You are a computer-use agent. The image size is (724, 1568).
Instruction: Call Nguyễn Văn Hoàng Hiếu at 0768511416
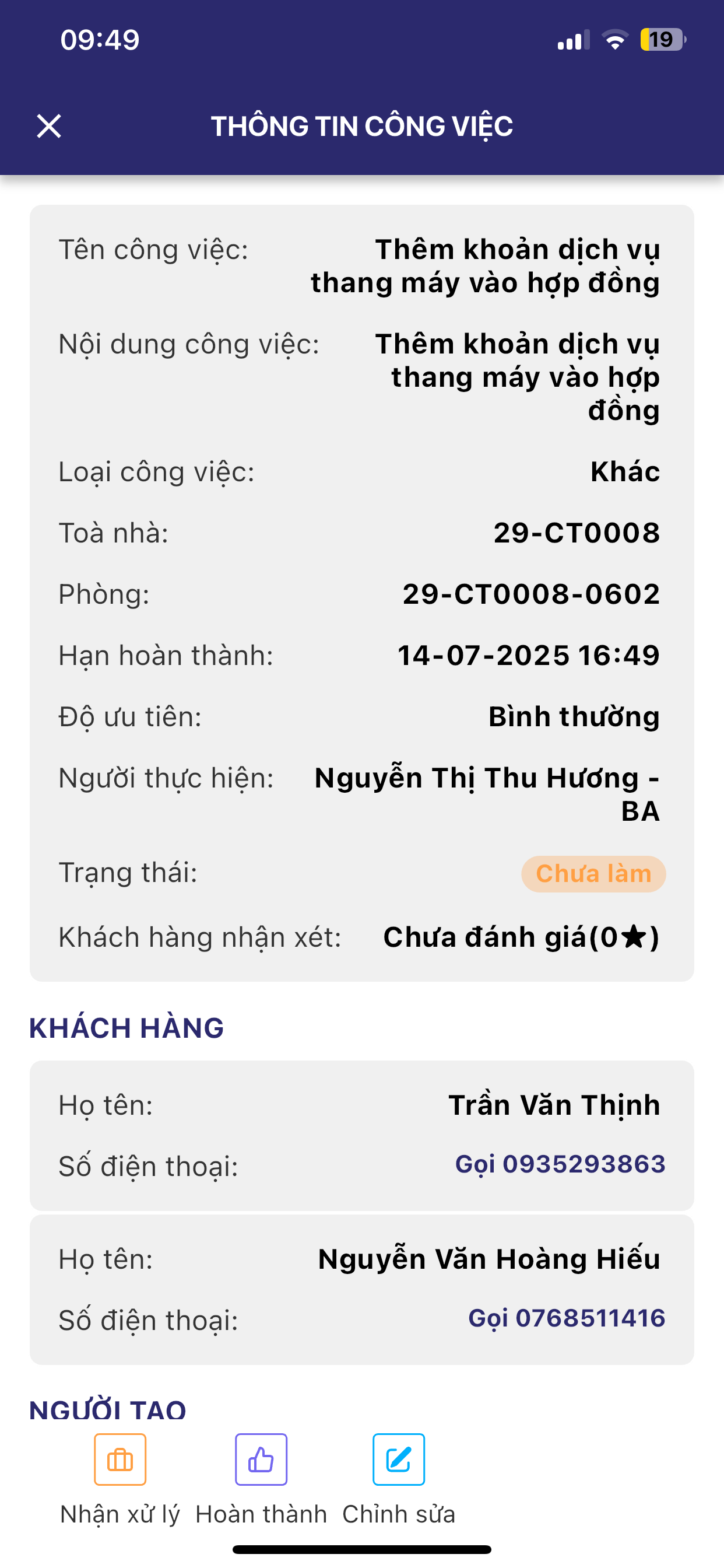point(566,1318)
